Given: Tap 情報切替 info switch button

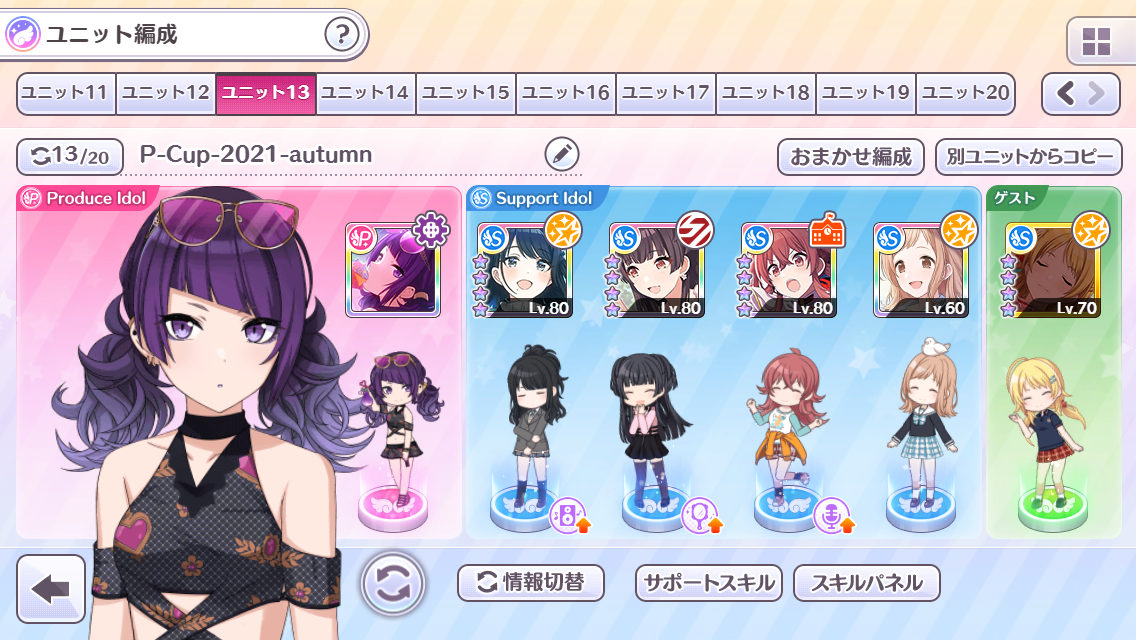Looking at the screenshot, I should point(532,582).
